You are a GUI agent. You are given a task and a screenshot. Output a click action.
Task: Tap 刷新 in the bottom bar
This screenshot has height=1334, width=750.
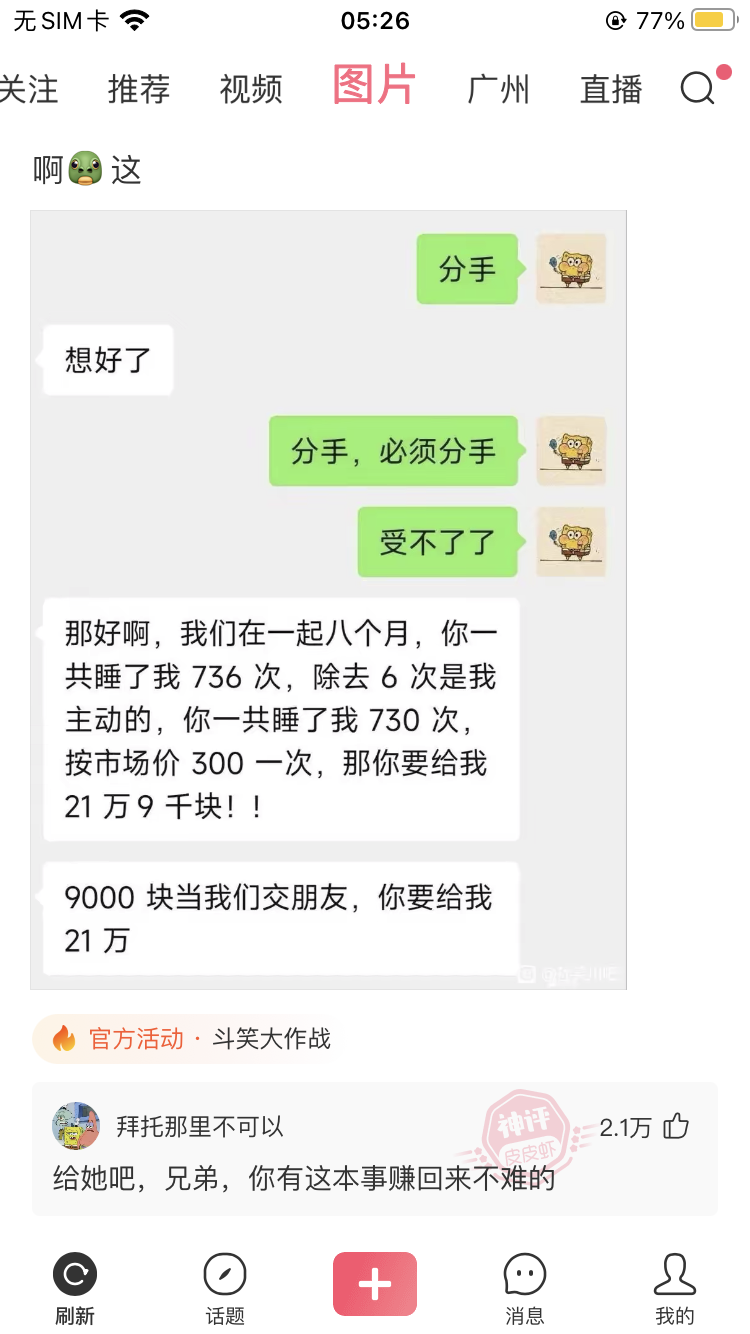(x=75, y=1287)
